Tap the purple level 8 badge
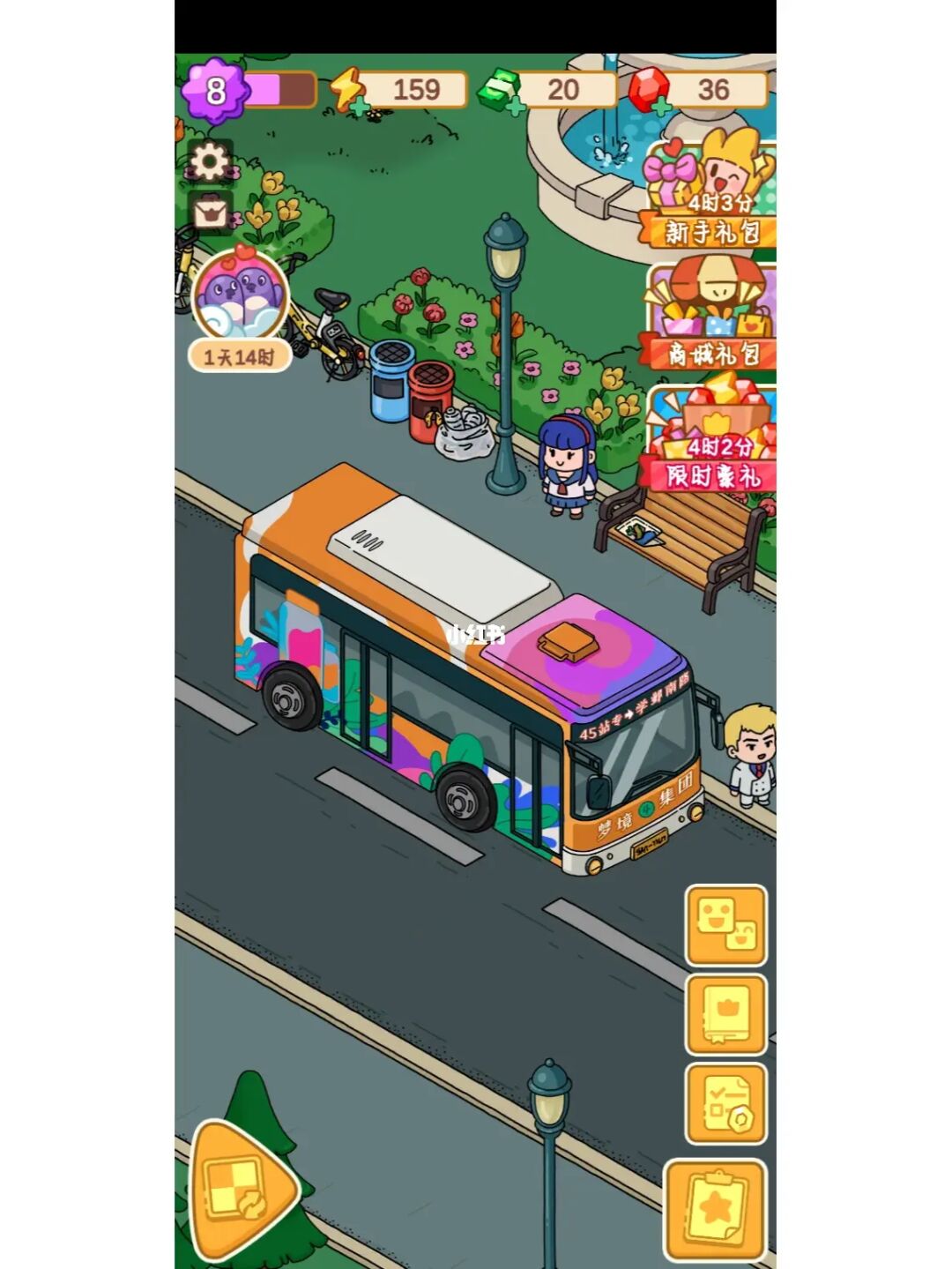 tap(215, 90)
